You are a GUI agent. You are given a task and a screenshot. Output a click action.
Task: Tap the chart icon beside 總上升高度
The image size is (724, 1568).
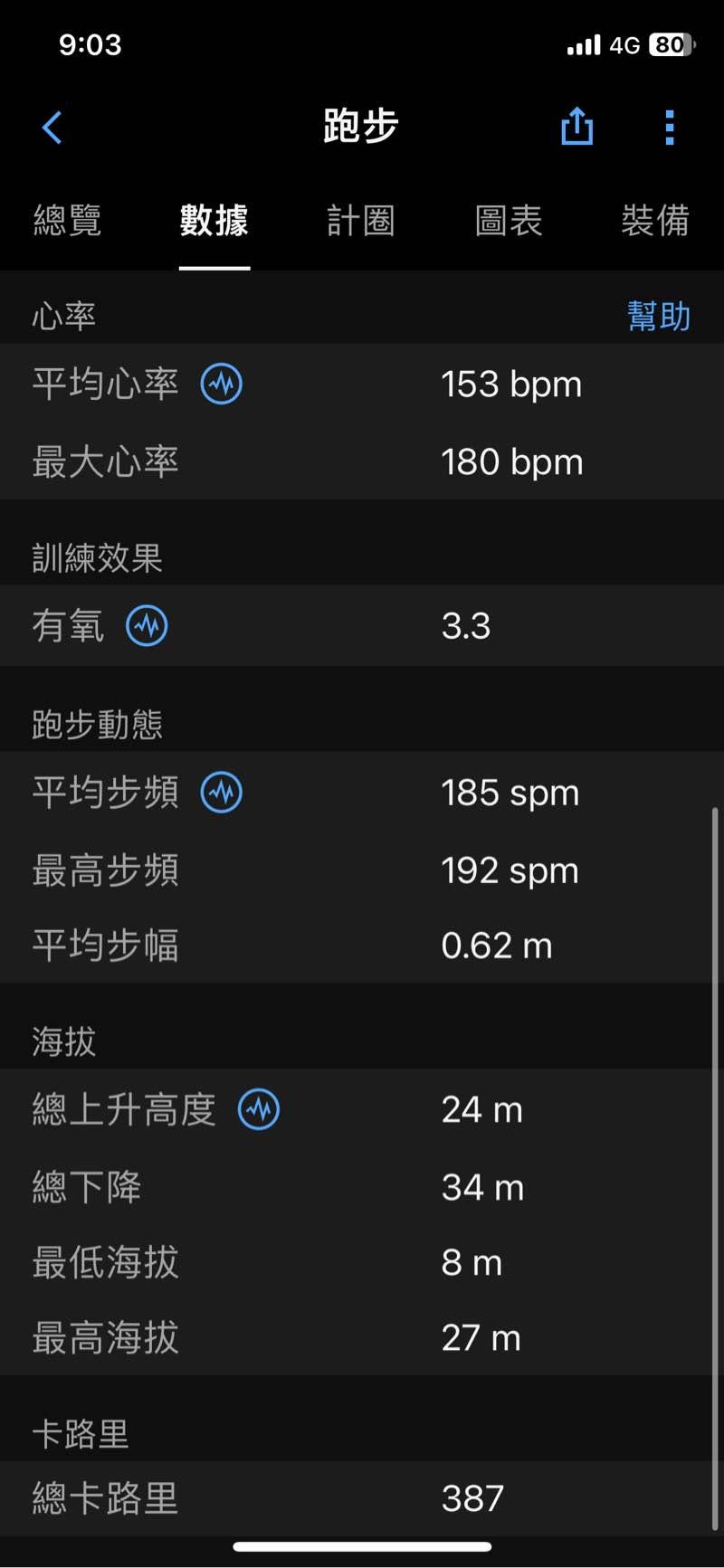point(259,1109)
